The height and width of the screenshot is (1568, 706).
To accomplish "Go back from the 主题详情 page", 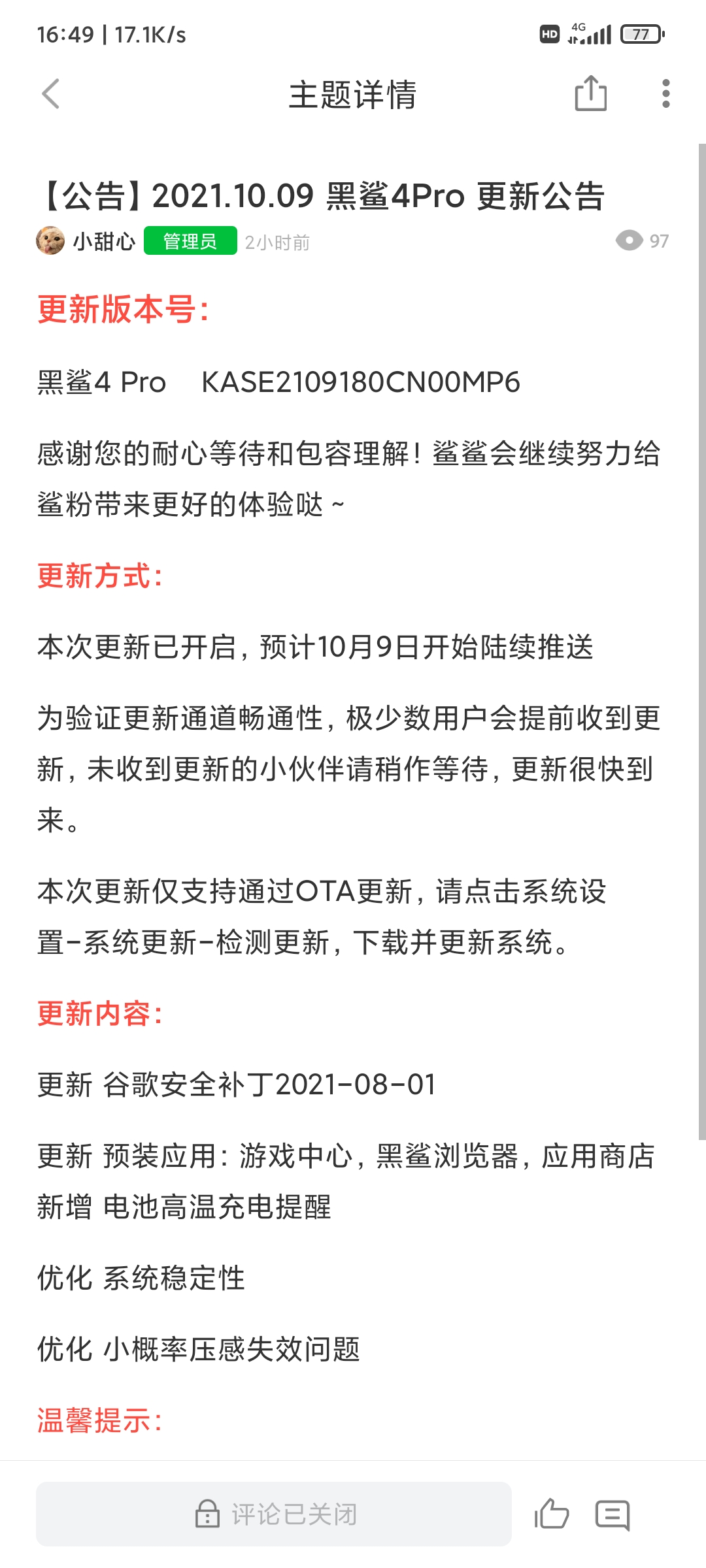I will click(51, 94).
